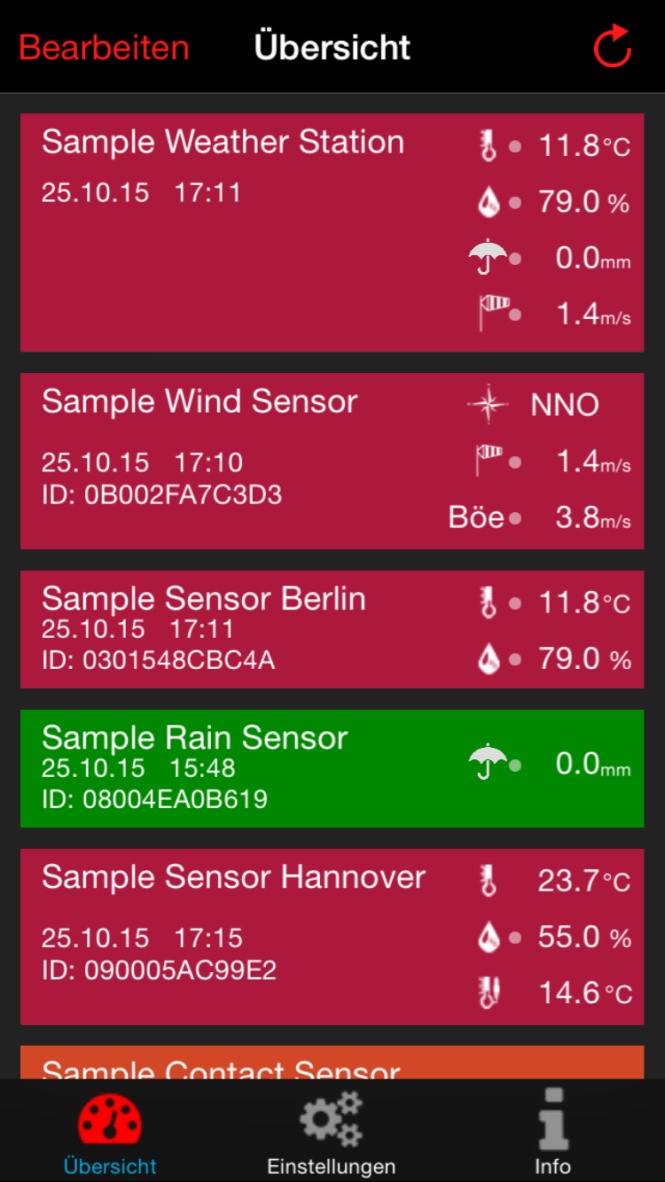
Task: Select the Sample Rain Sensor card
Action: 250,768
